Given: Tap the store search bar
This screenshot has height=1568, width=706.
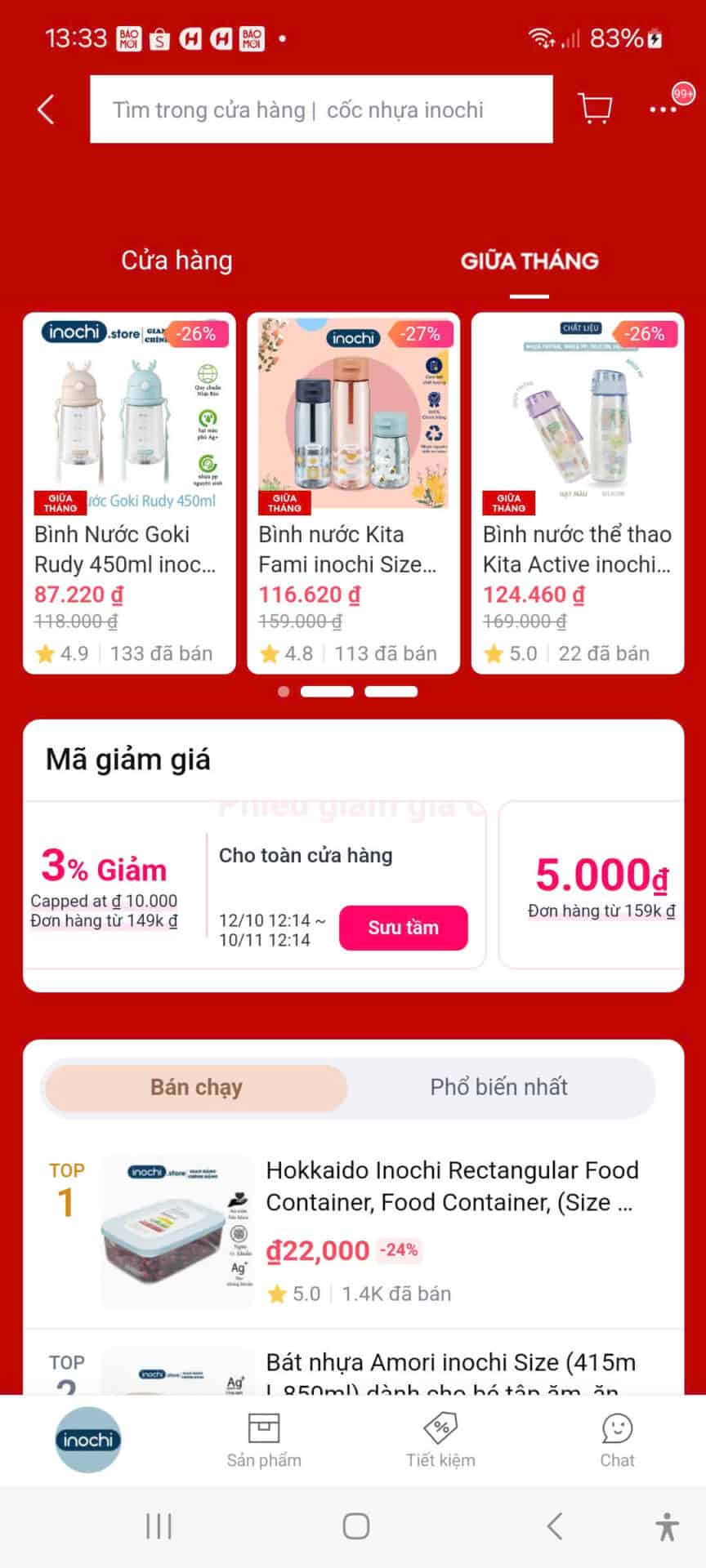Looking at the screenshot, I should pyautogui.click(x=321, y=109).
